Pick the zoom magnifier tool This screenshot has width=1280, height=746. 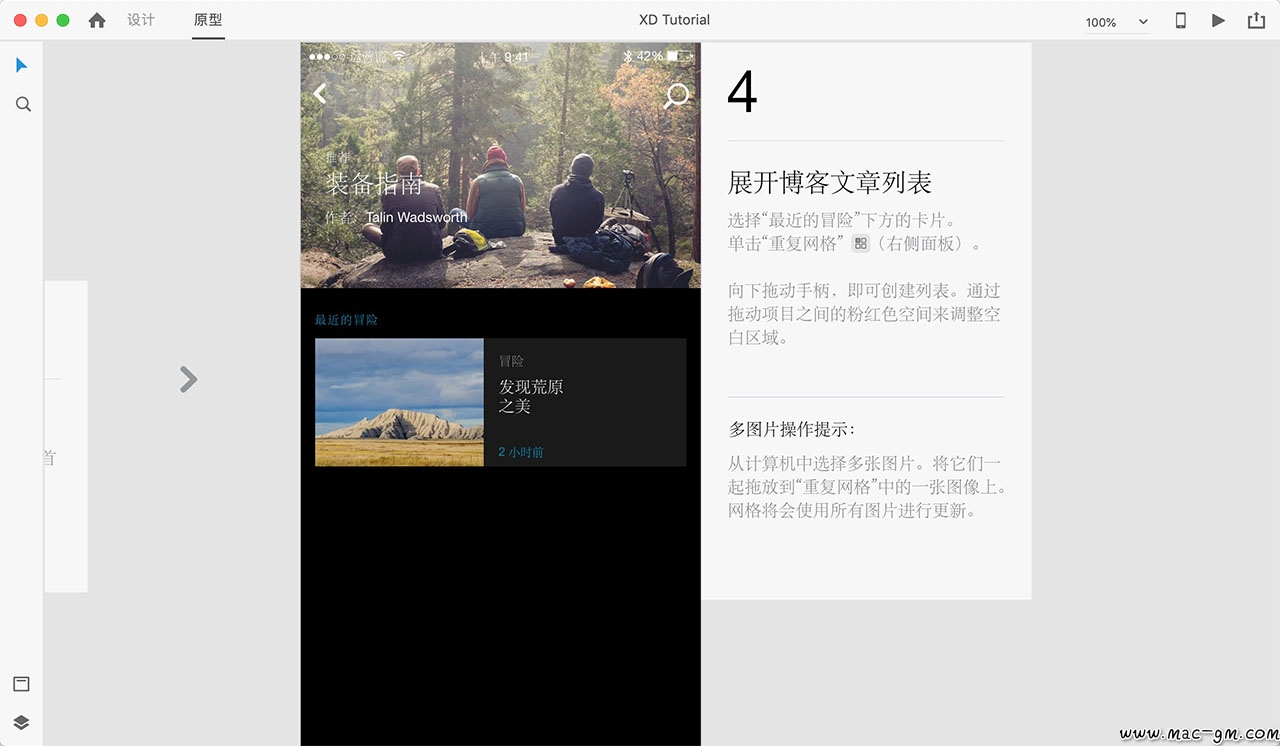[x=23, y=104]
